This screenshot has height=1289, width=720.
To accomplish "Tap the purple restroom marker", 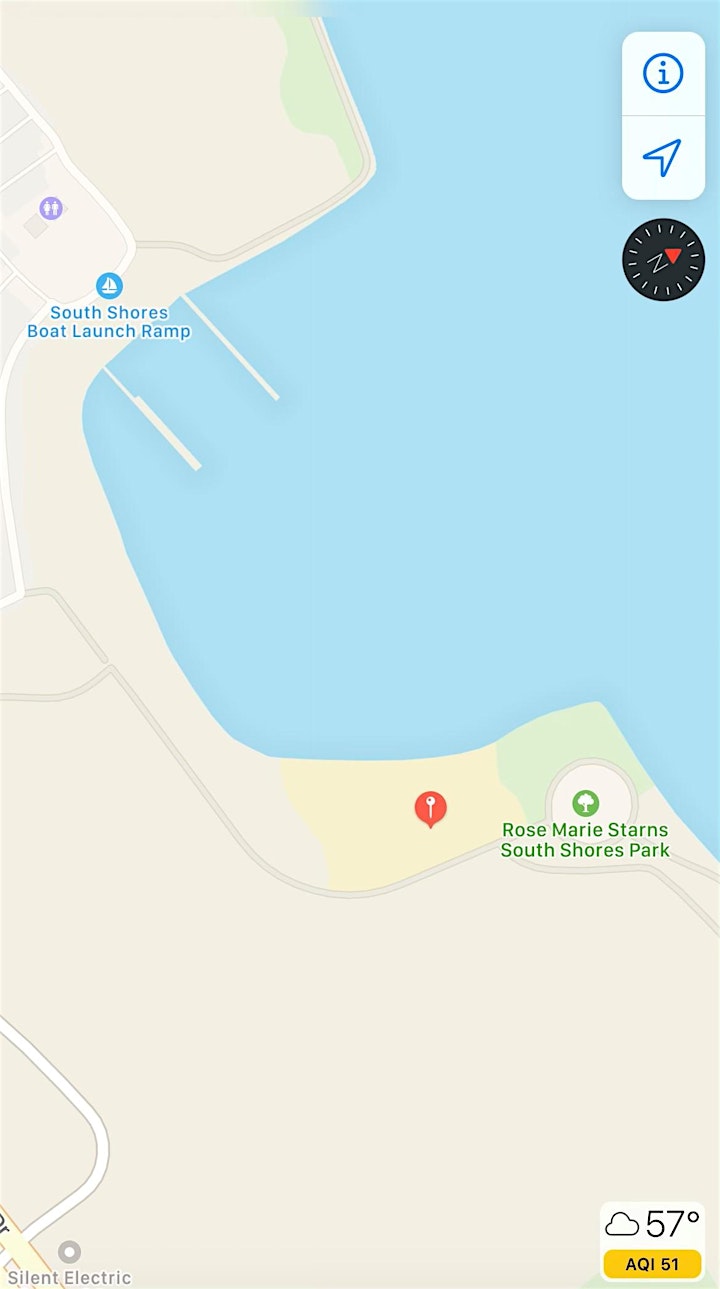I will (x=51, y=208).
